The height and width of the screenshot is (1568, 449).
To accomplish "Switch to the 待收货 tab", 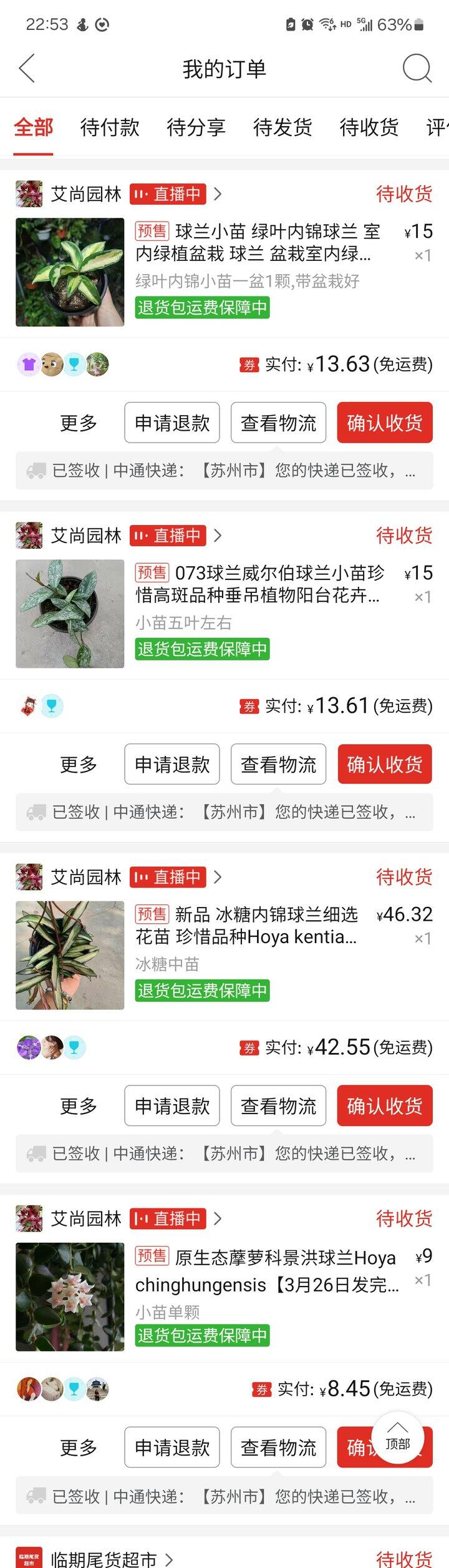I will (369, 127).
